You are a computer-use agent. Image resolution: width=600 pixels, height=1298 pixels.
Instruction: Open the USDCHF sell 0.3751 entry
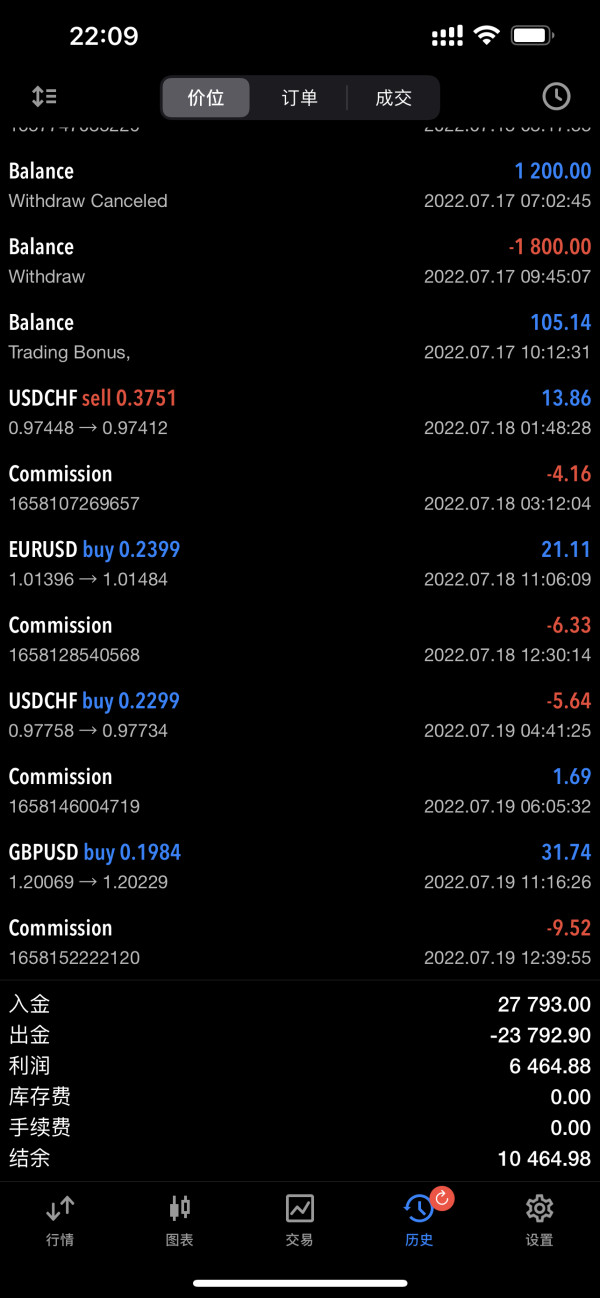pyautogui.click(x=300, y=412)
